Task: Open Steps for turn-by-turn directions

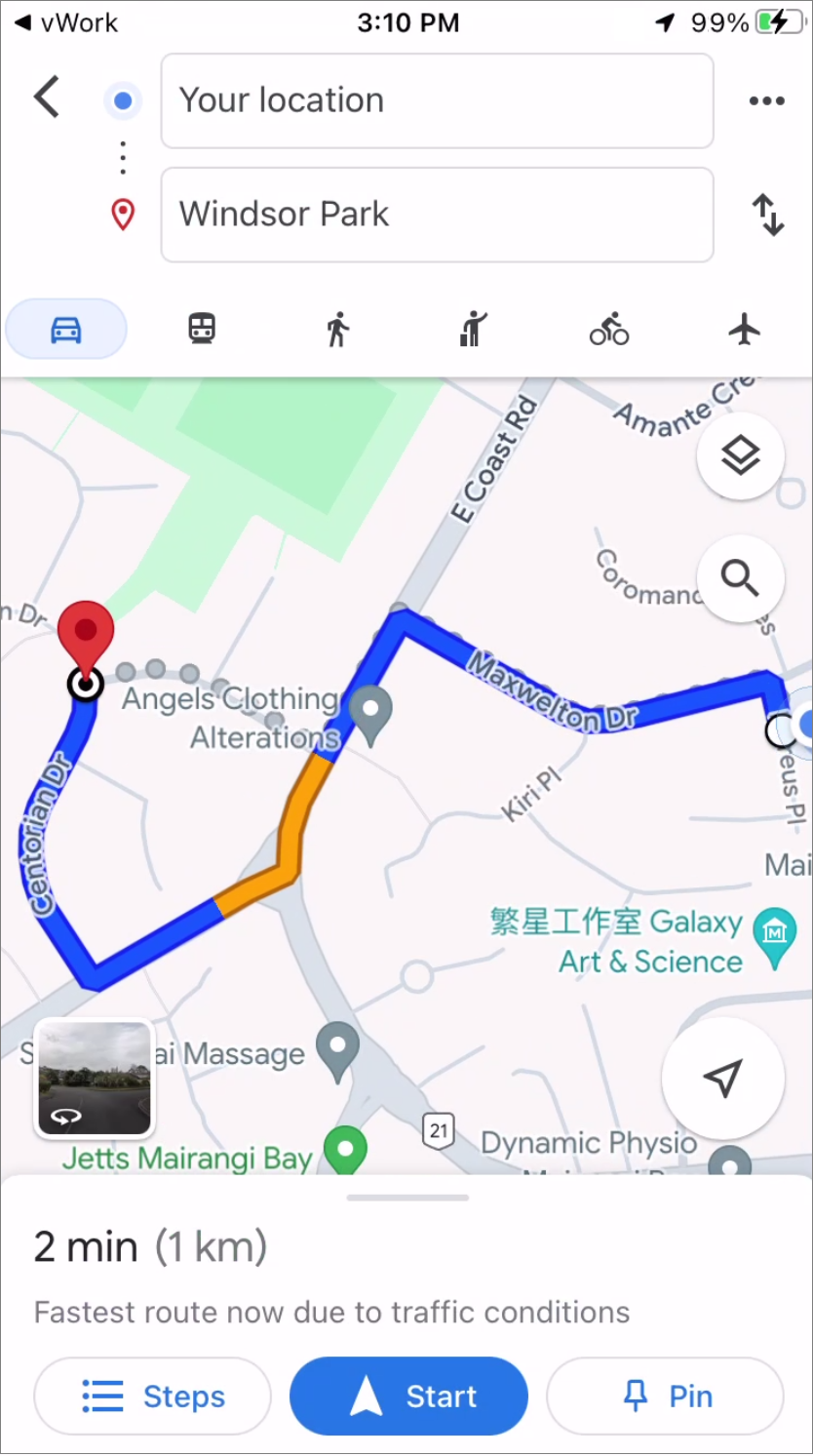Action: point(152,1397)
